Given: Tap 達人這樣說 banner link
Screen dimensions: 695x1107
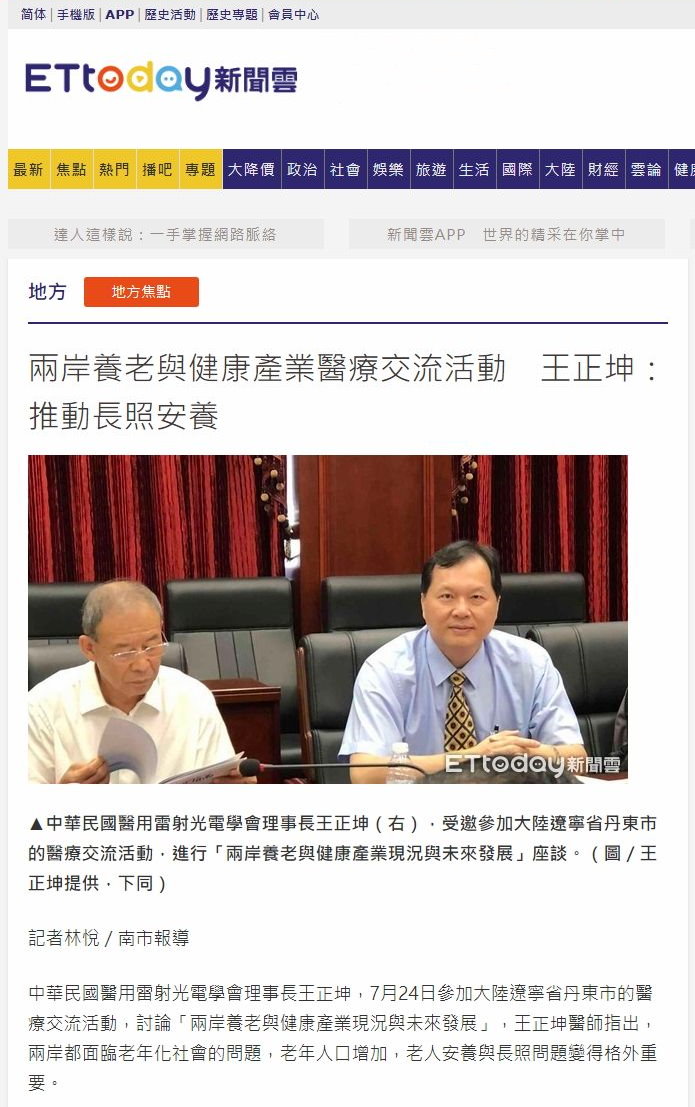Looking at the screenshot, I should tap(165, 234).
